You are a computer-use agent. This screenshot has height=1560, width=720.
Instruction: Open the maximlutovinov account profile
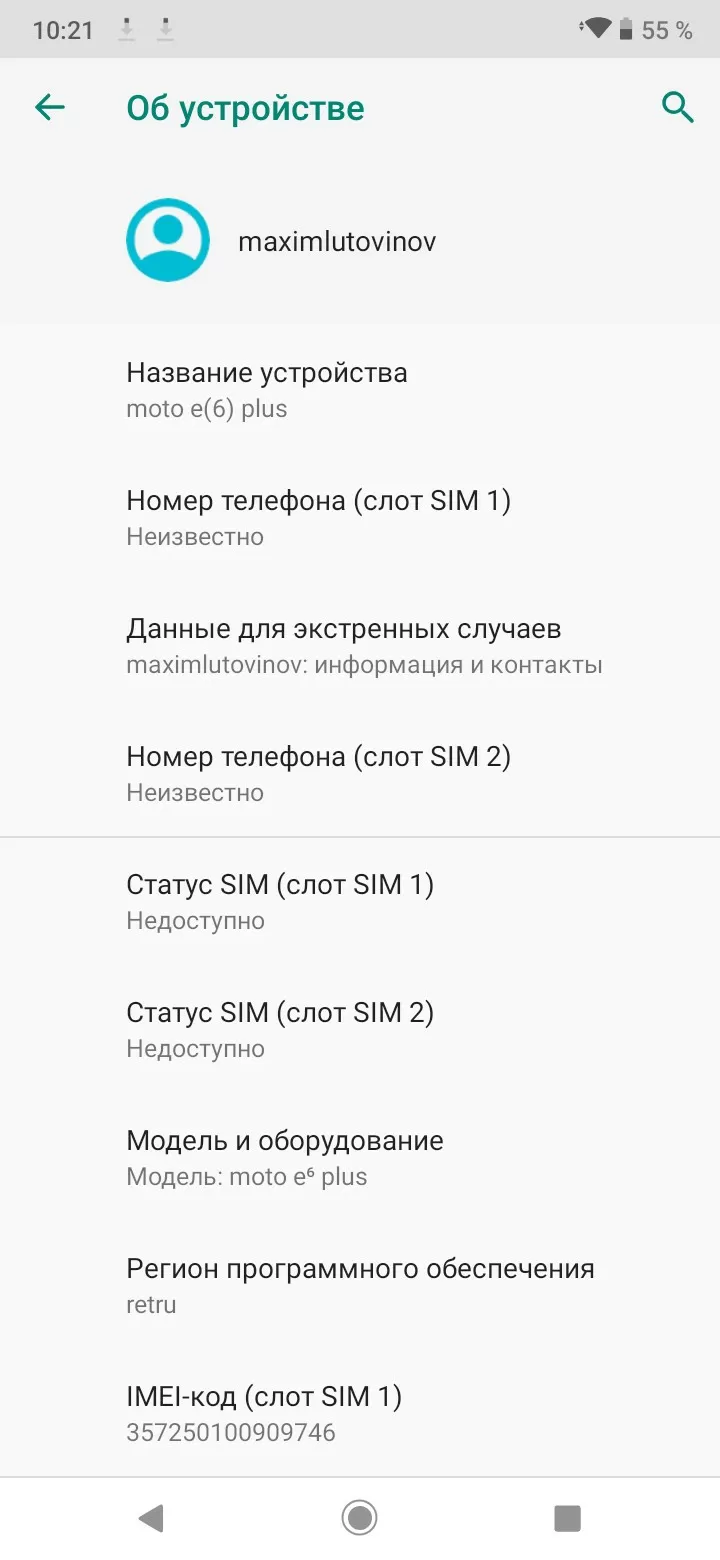360,241
